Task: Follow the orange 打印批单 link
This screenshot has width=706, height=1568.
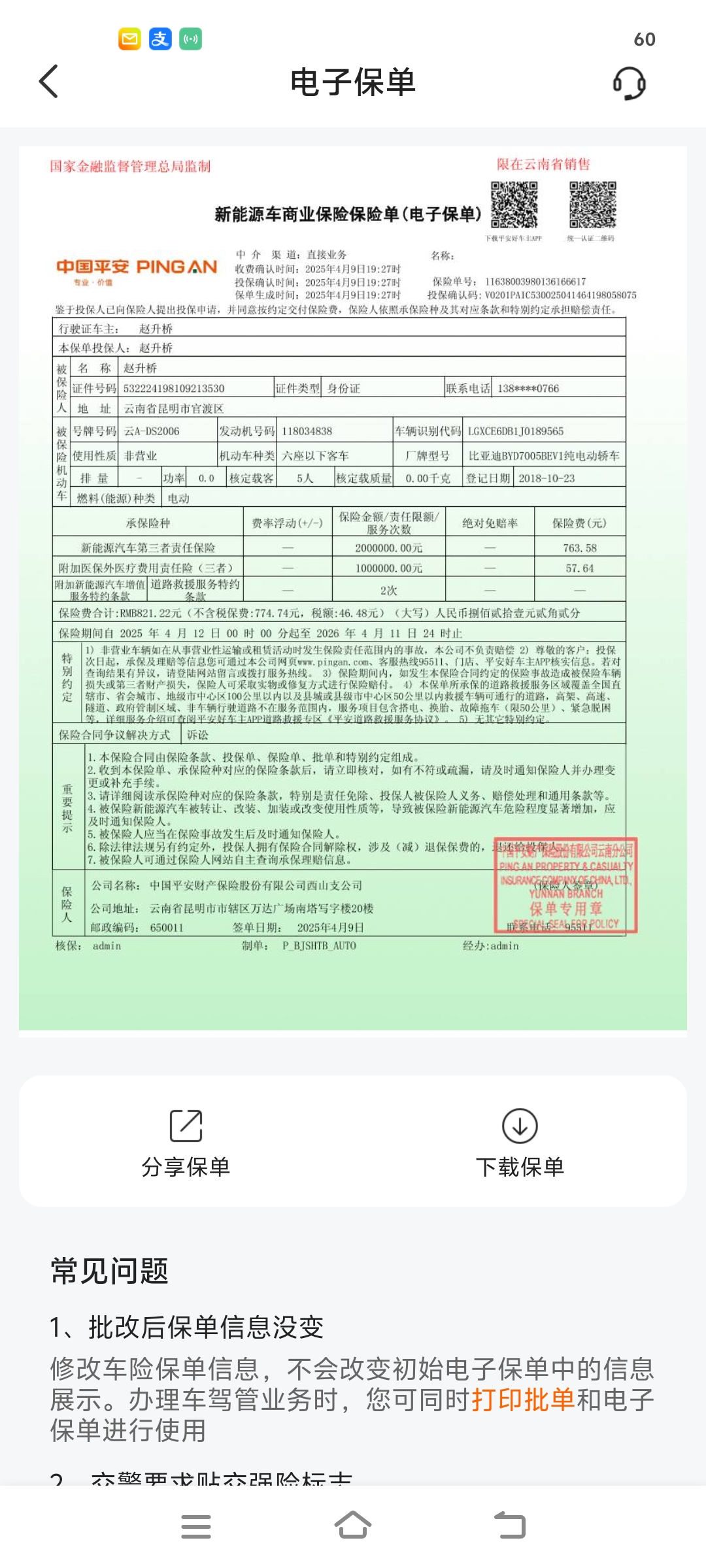Action: tap(524, 1399)
